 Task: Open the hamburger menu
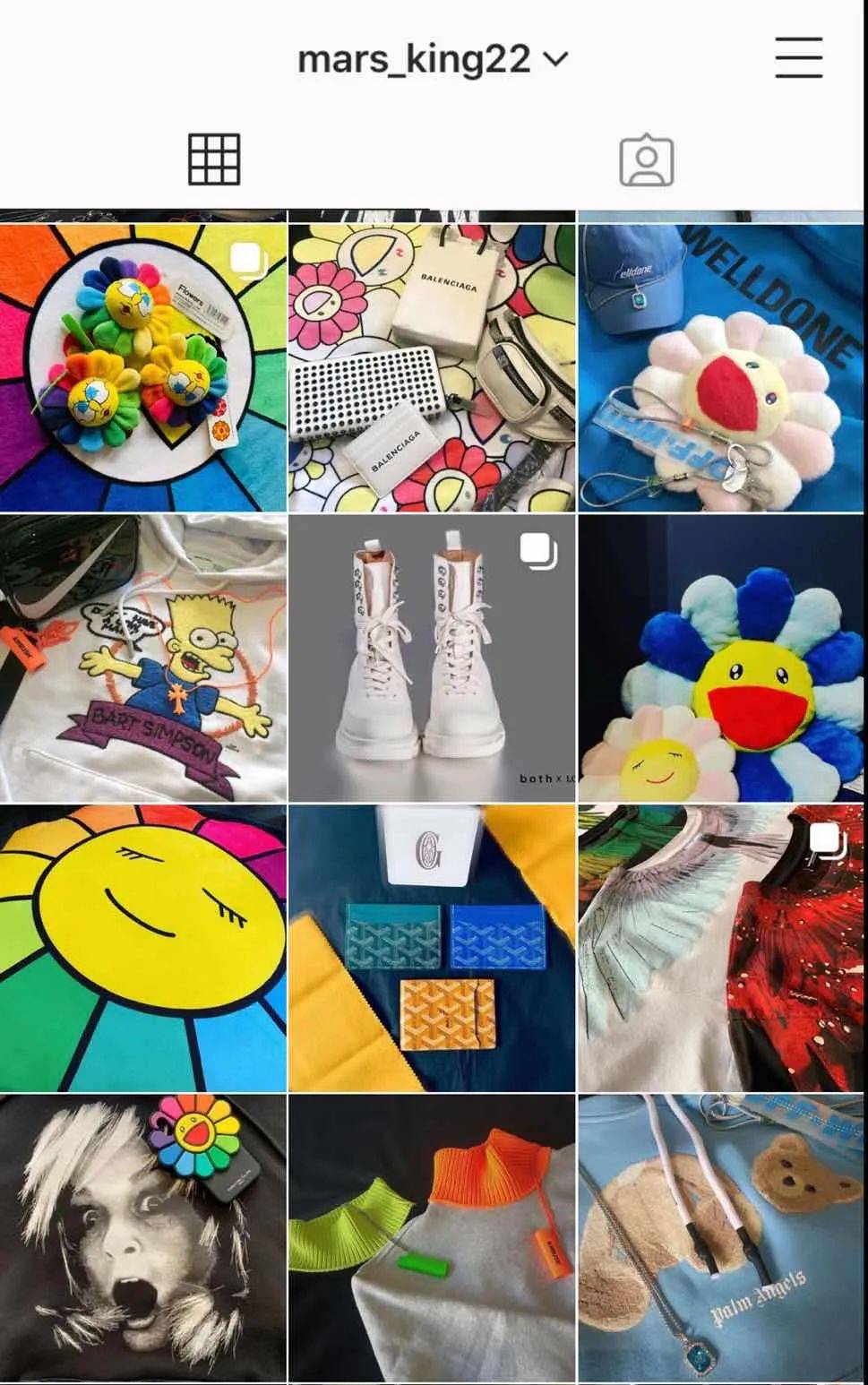point(798,58)
